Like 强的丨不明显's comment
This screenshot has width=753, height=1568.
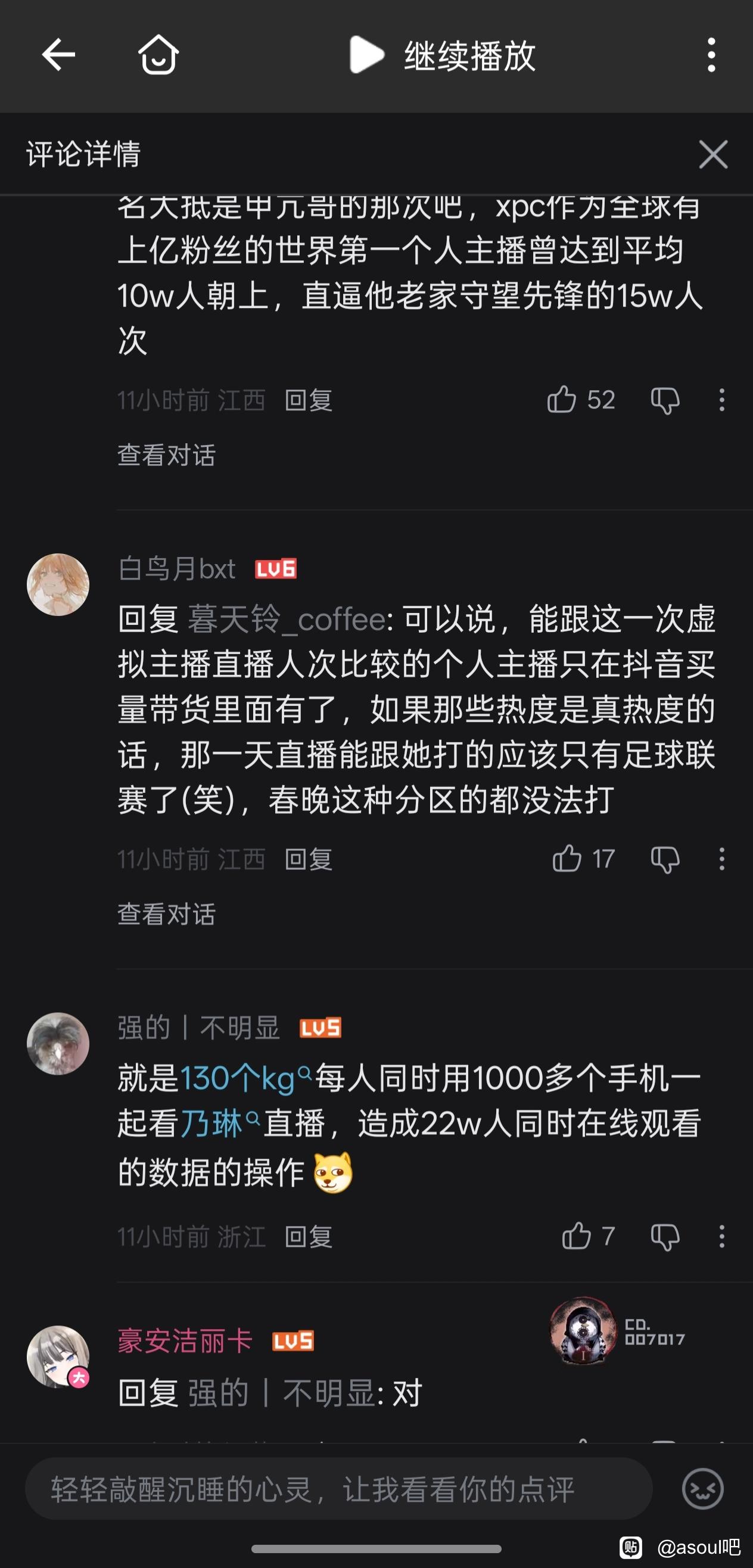pyautogui.click(x=576, y=1236)
